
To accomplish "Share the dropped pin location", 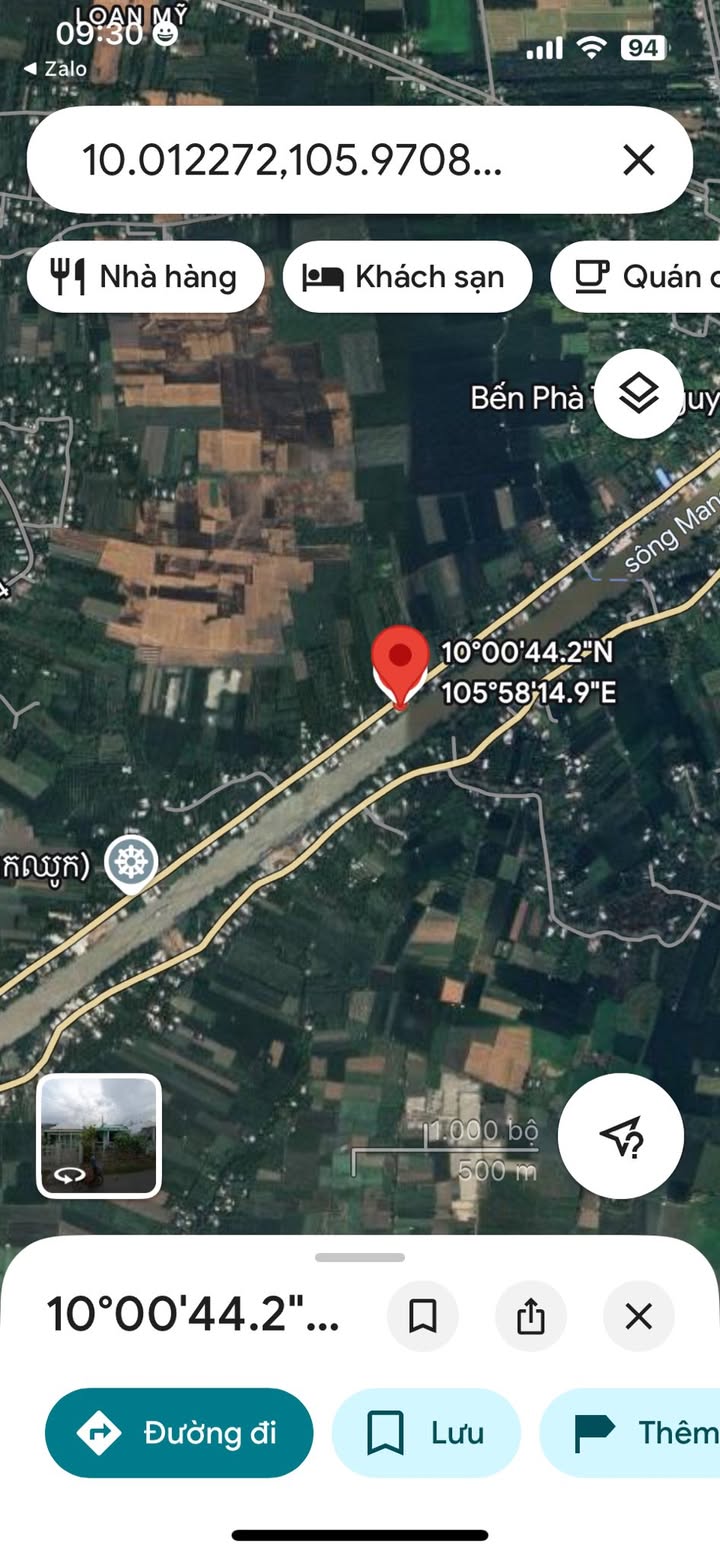I will point(531,1316).
